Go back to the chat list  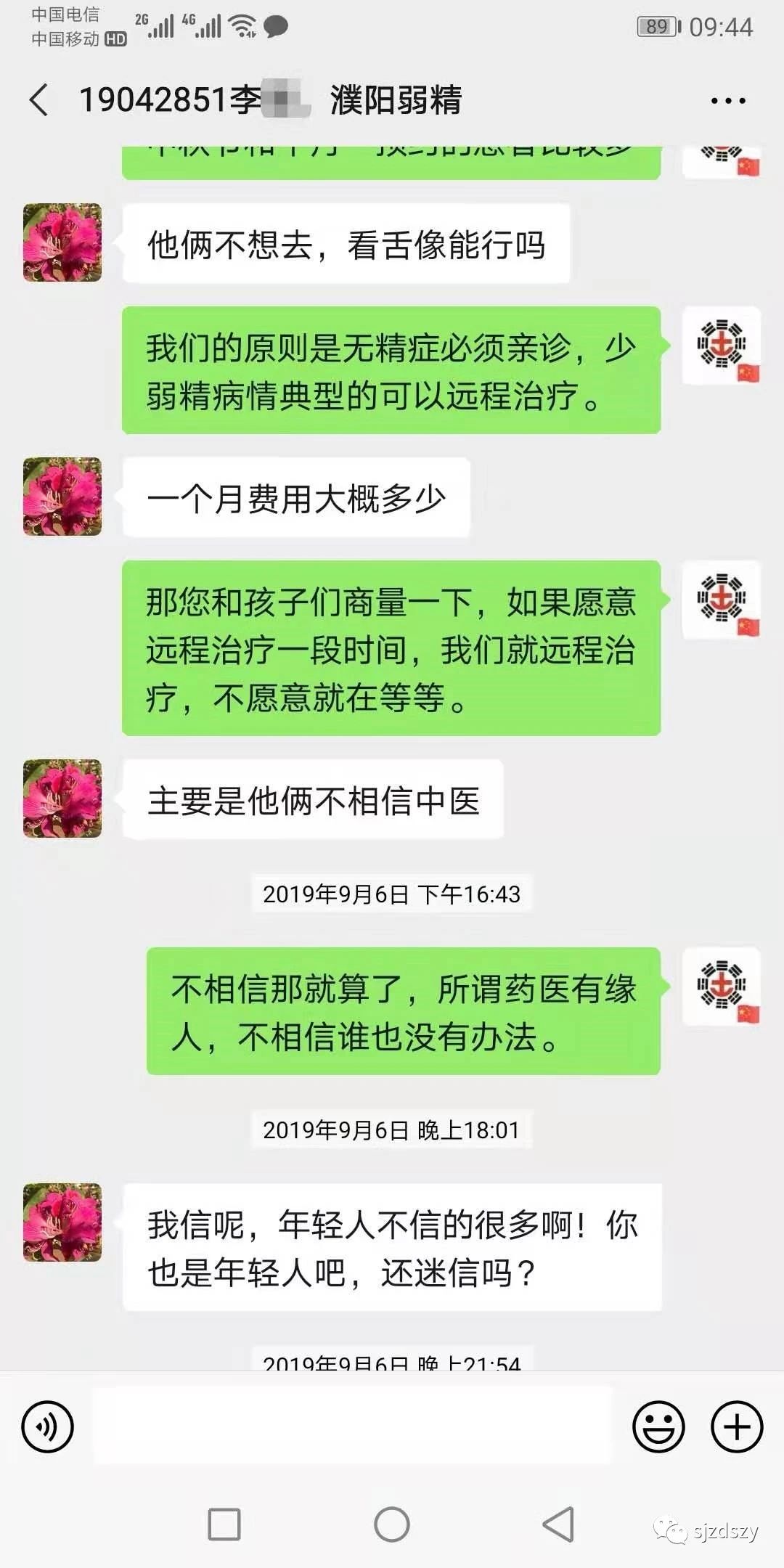39,99
